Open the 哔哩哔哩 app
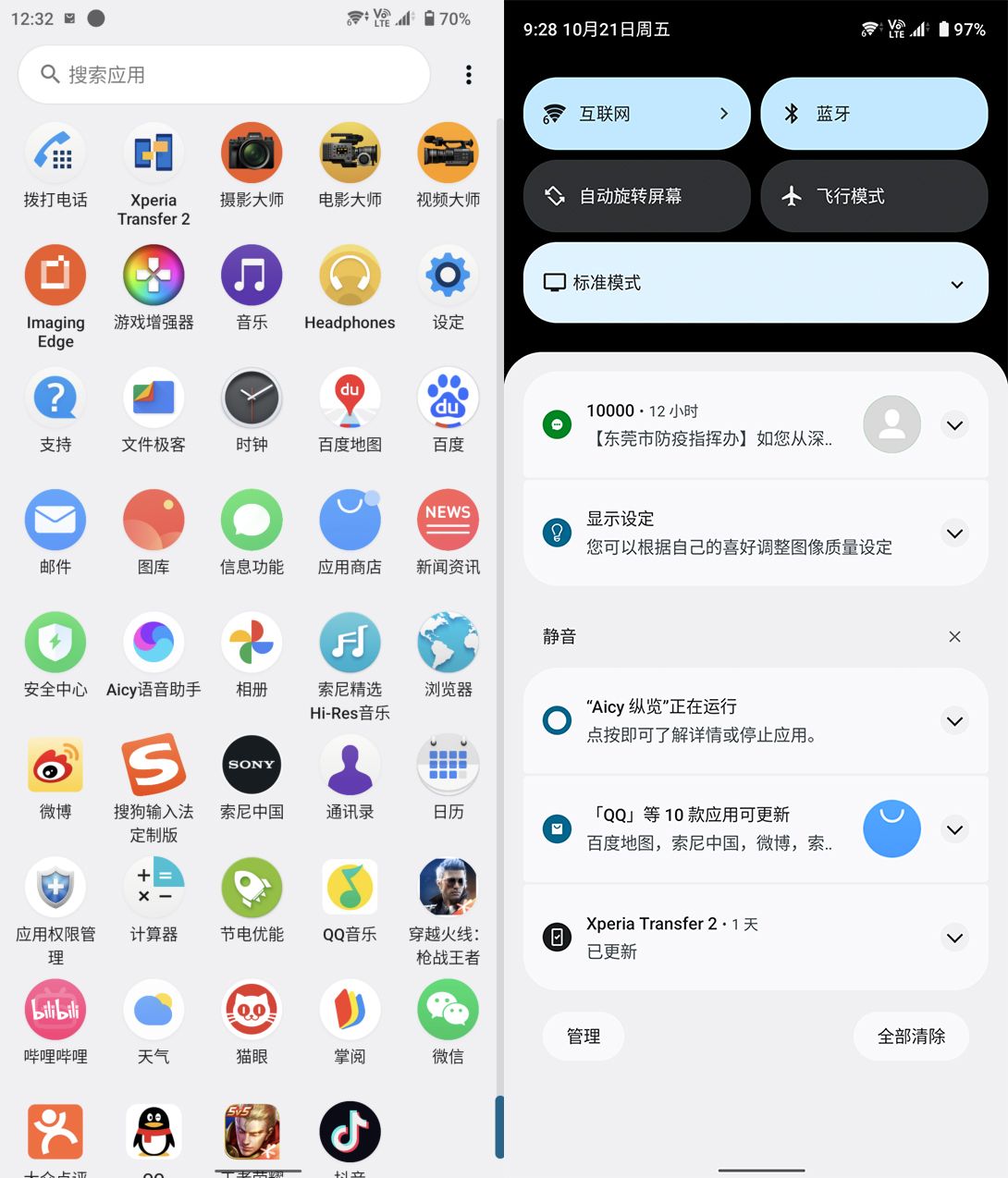The image size is (1008, 1178). (55, 1009)
